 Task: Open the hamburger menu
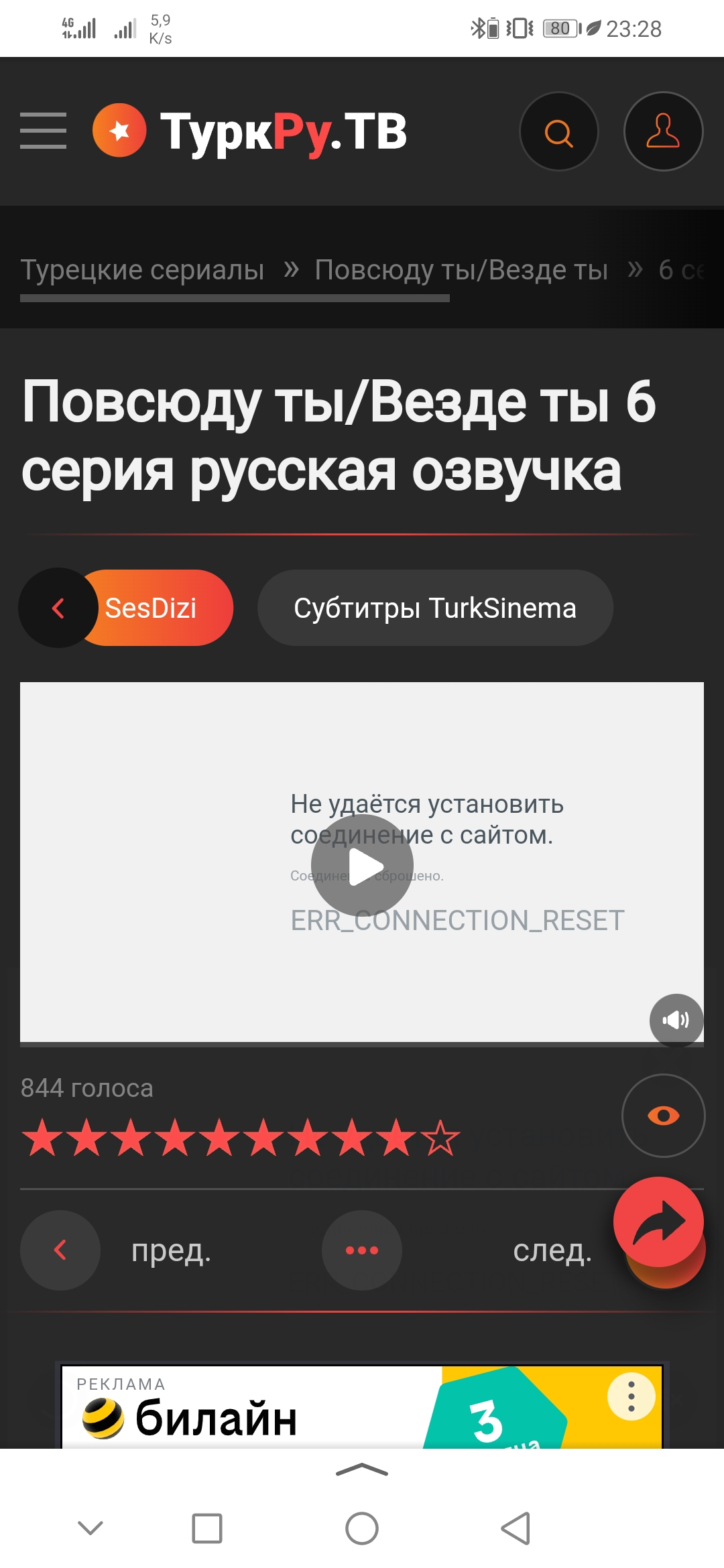pos(43,131)
